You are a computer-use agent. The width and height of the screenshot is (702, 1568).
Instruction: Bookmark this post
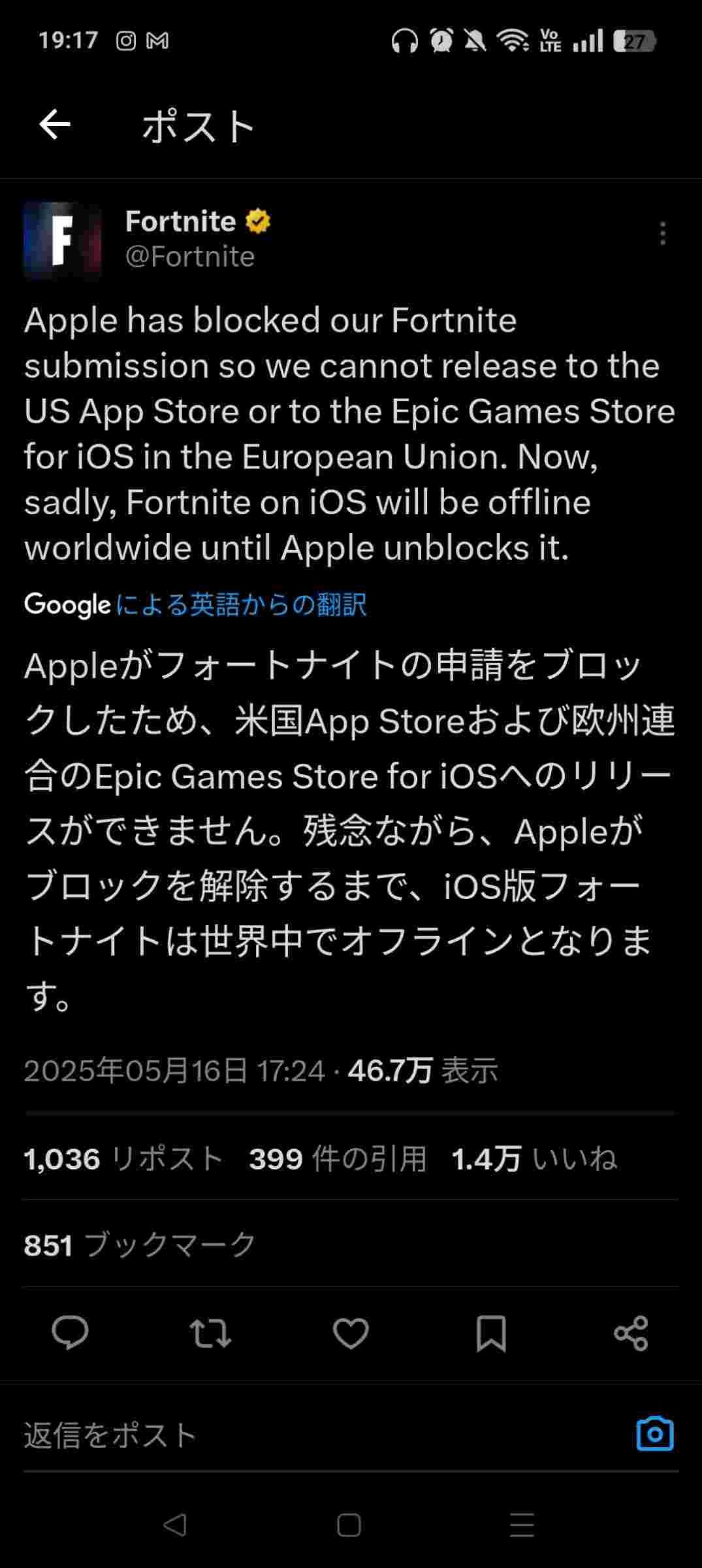tap(491, 1333)
